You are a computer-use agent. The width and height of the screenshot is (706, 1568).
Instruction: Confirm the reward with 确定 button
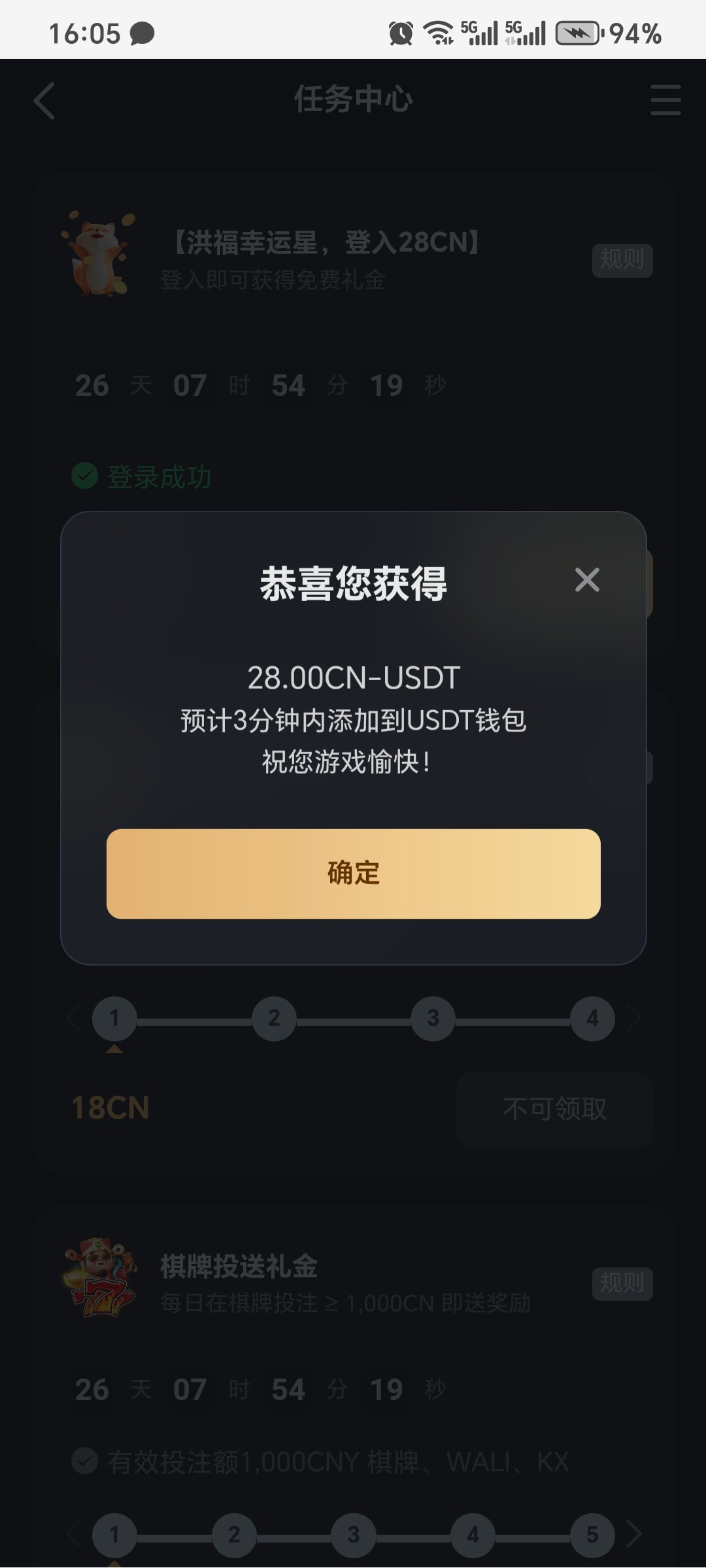tap(353, 874)
